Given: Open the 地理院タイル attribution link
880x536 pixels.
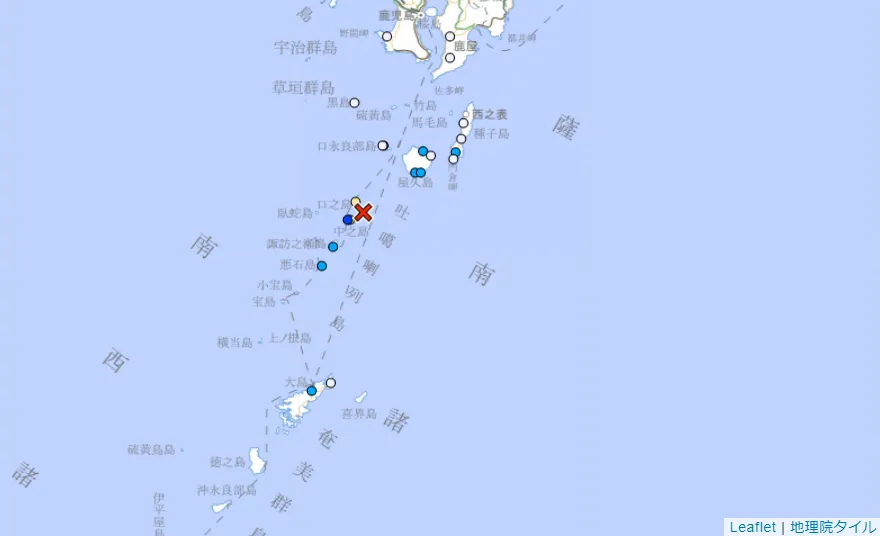Looking at the screenshot, I should tap(832, 527).
